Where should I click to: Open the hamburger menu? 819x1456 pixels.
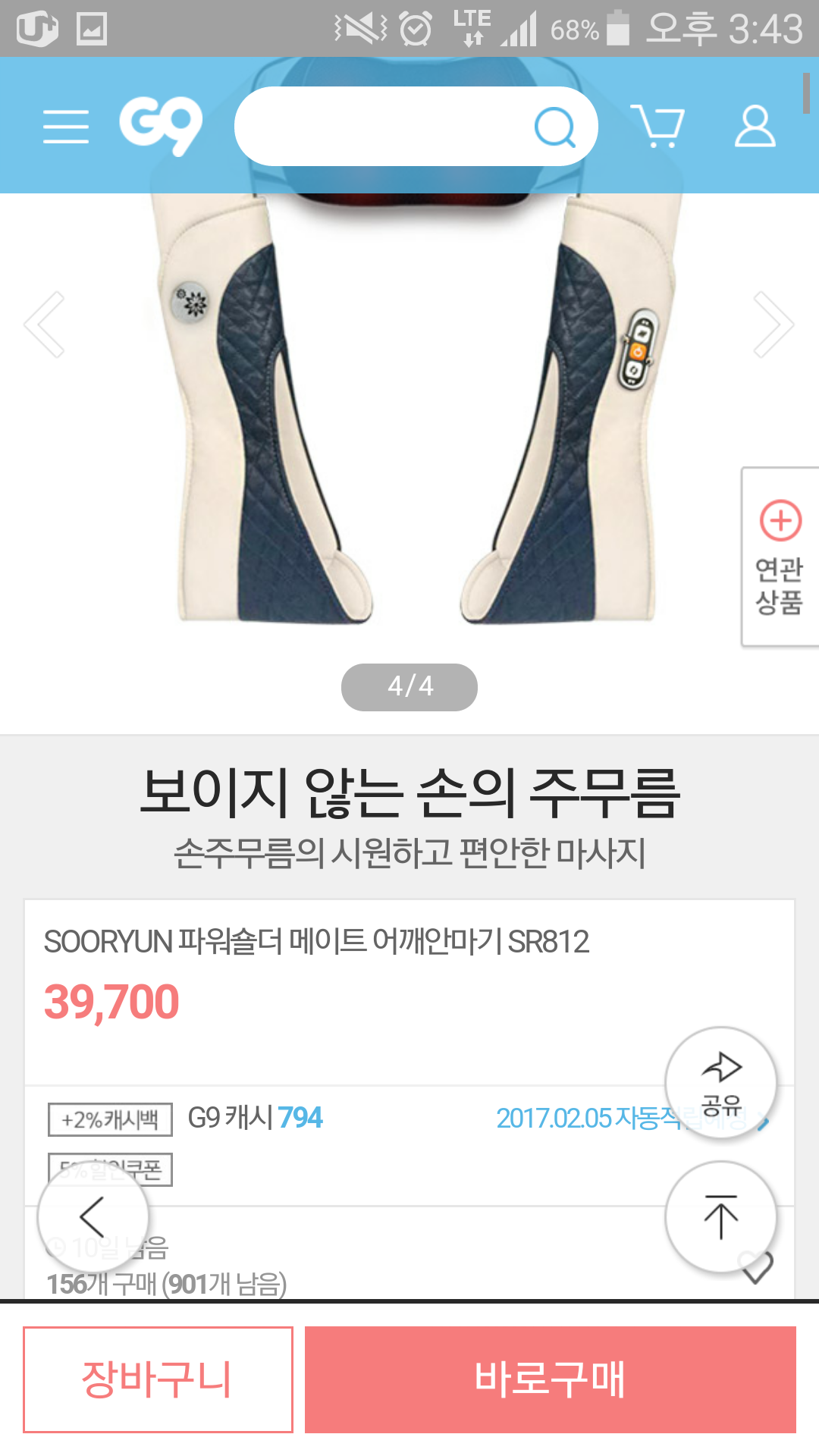(66, 127)
